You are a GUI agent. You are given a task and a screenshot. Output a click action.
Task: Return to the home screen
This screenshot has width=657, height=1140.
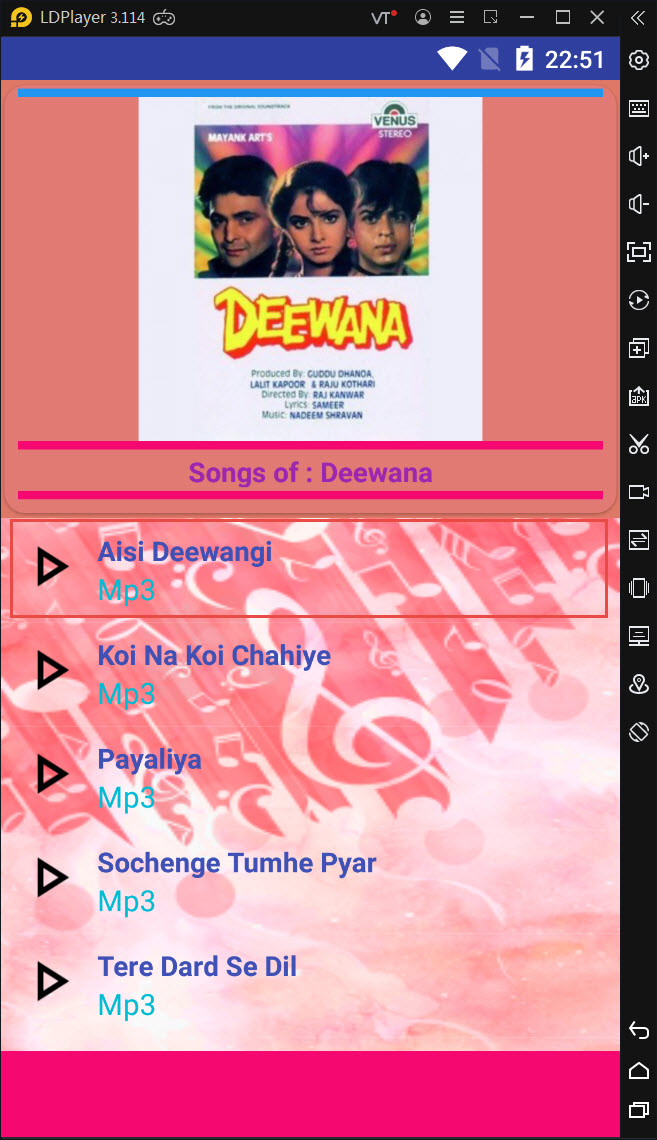638,1071
